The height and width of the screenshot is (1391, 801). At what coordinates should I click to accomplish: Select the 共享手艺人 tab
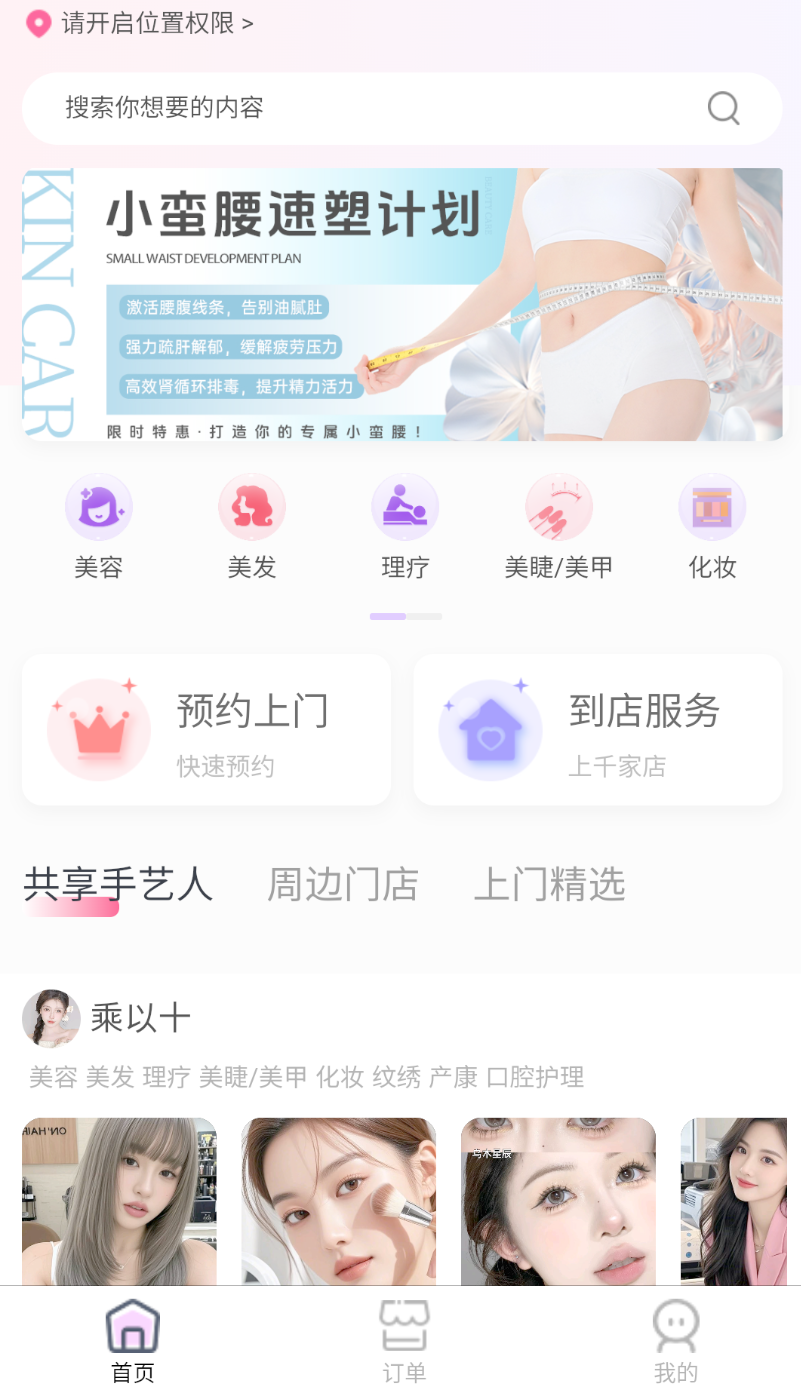(x=118, y=883)
